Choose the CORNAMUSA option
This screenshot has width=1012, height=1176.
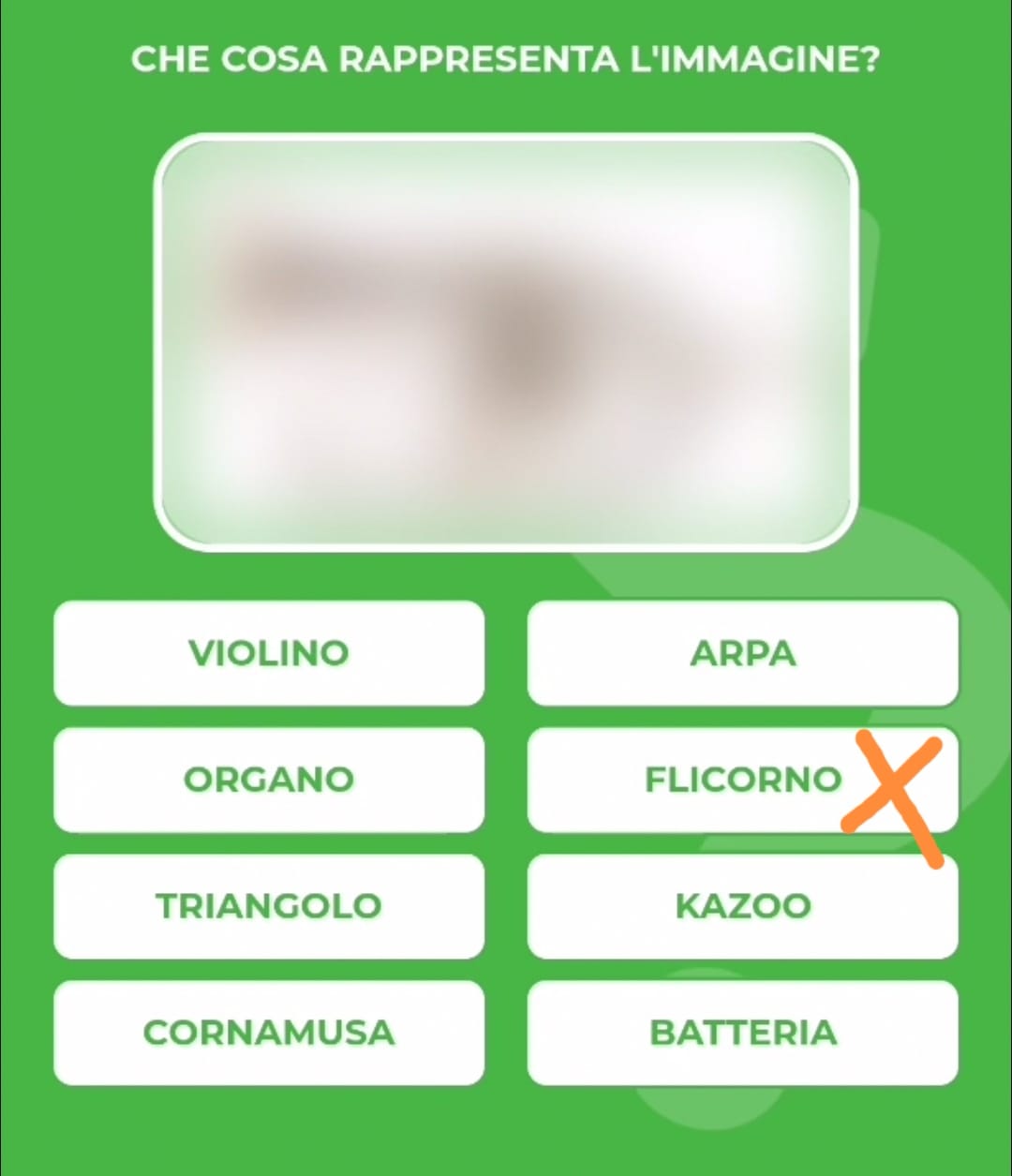click(x=269, y=1033)
